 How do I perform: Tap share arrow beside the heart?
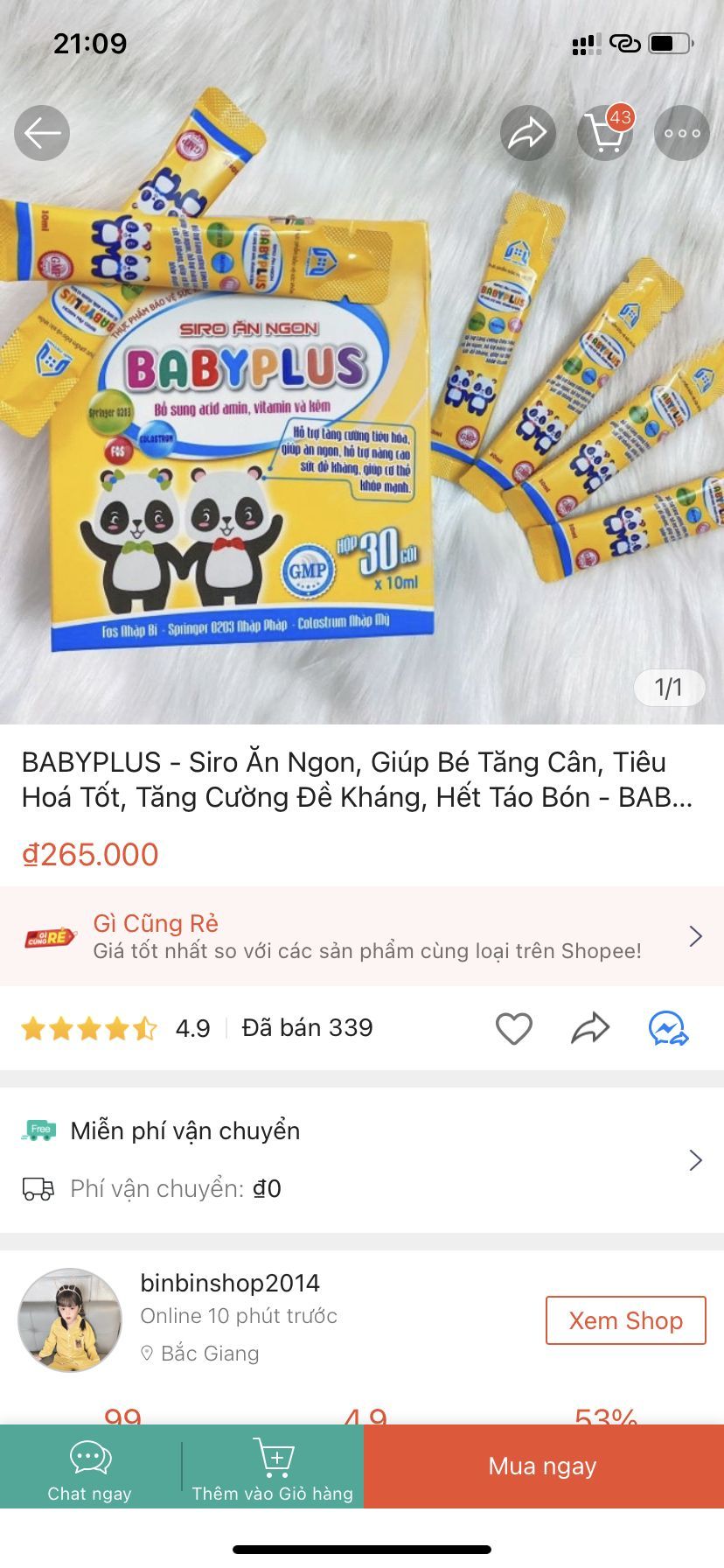point(590,1028)
